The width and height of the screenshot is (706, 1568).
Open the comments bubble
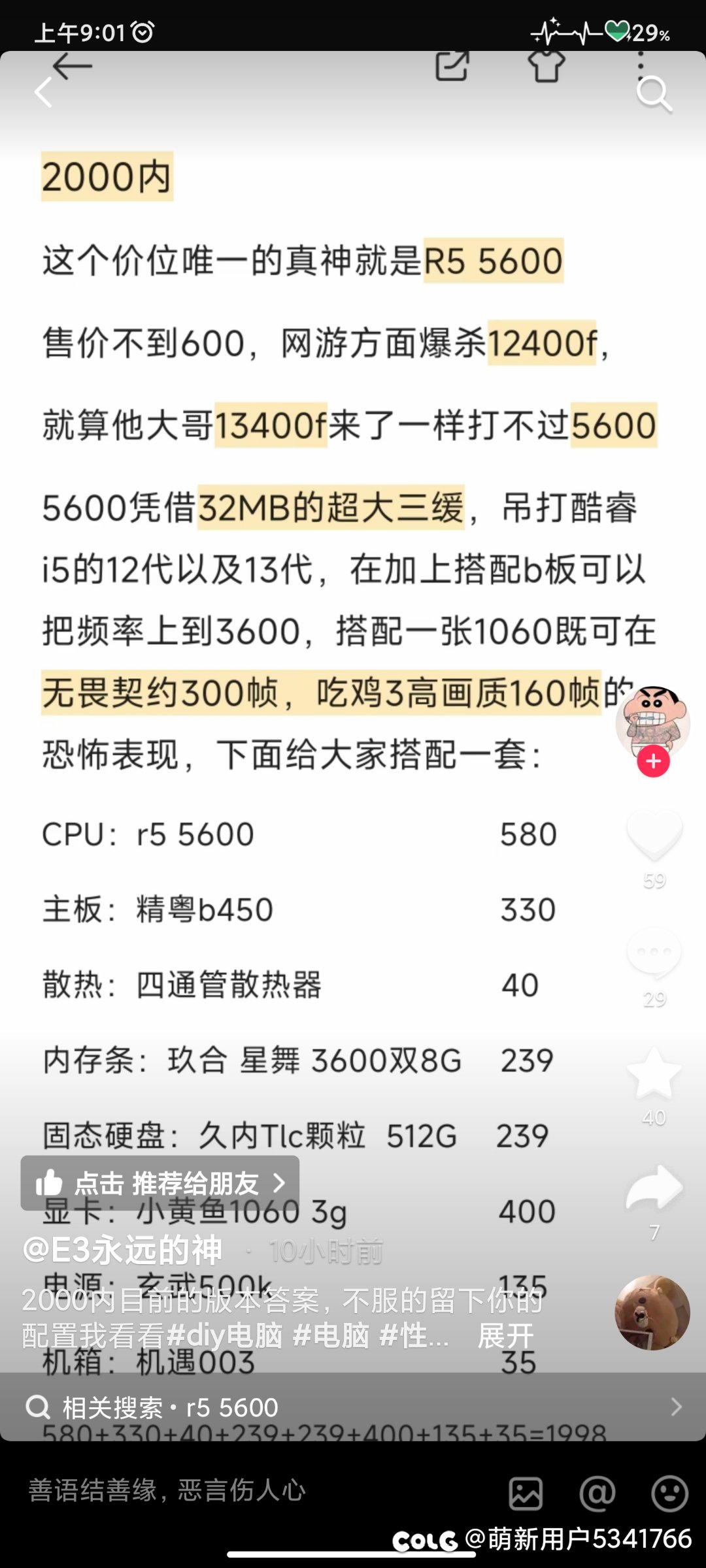click(654, 952)
